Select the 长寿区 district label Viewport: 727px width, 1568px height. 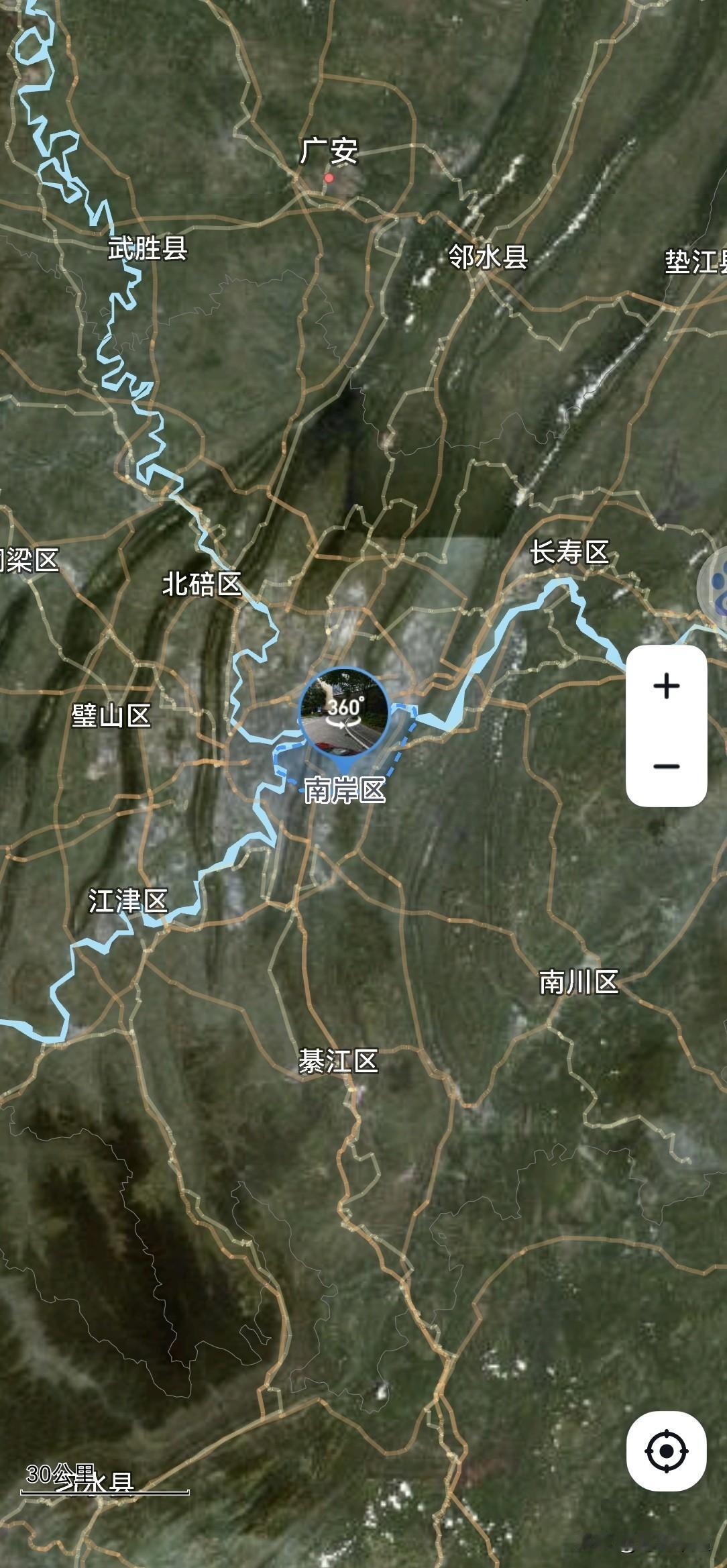point(571,554)
